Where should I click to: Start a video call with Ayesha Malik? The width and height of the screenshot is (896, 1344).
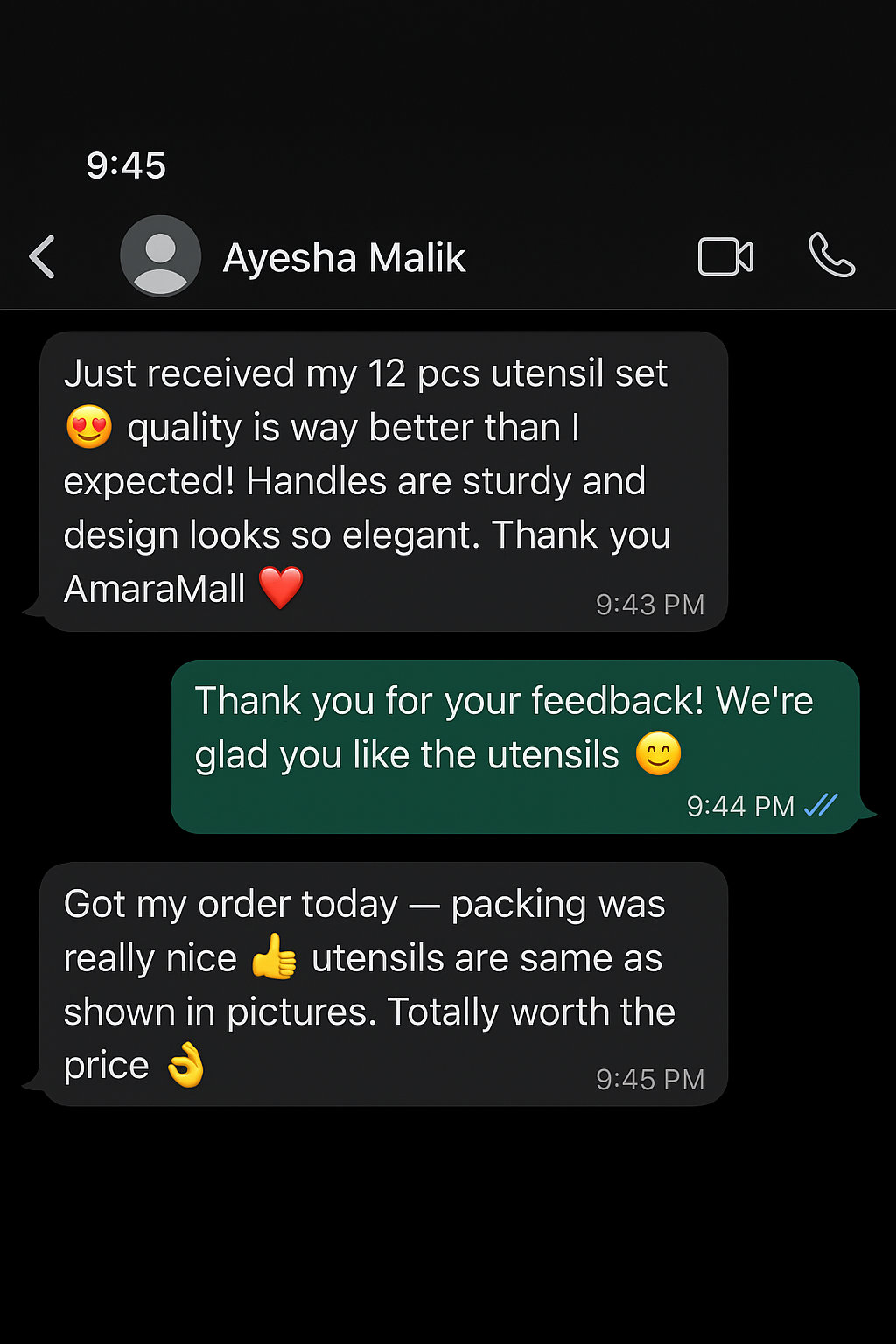(725, 257)
